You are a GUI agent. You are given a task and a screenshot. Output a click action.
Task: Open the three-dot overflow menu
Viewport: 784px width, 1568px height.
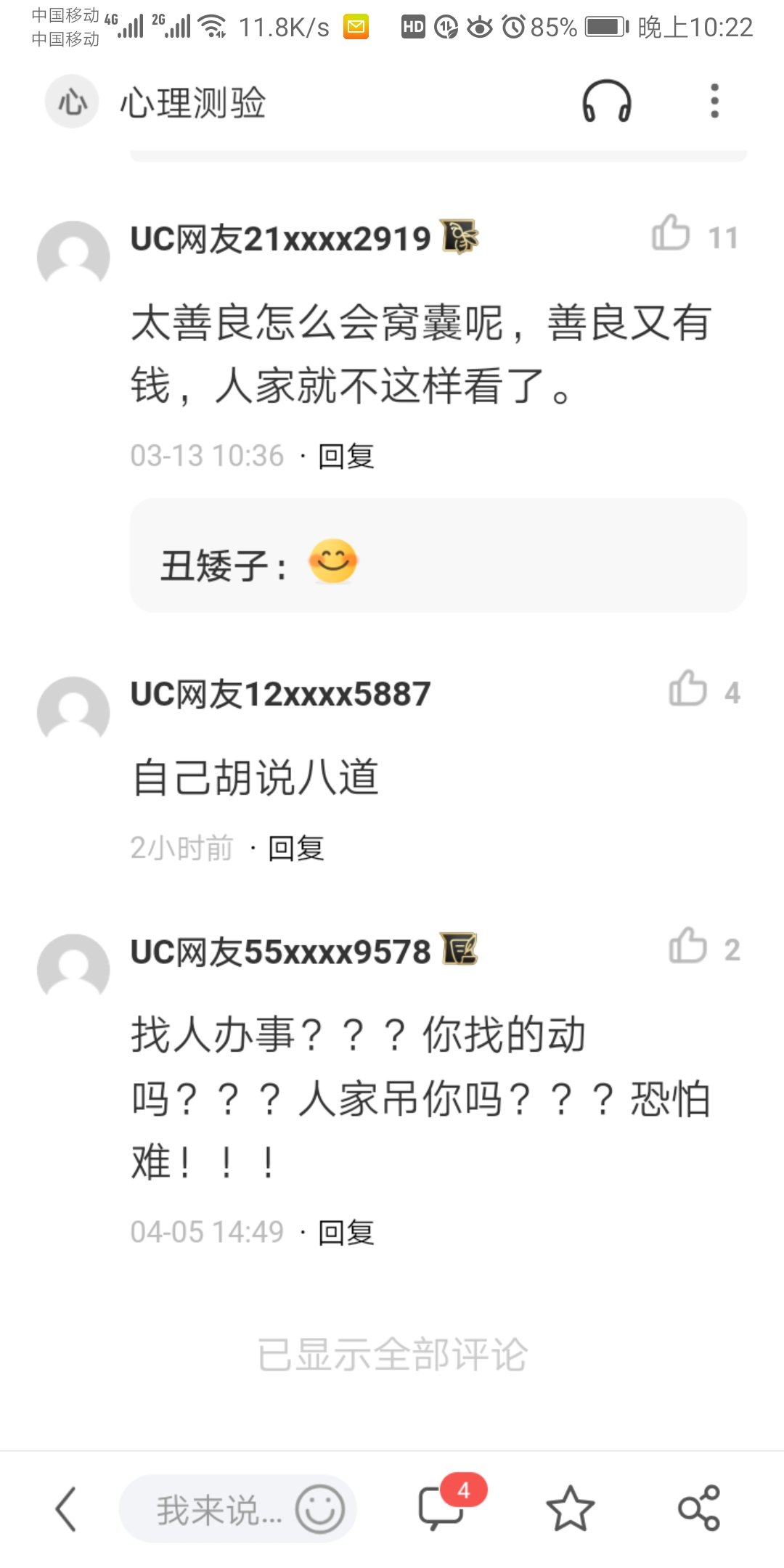point(714,102)
